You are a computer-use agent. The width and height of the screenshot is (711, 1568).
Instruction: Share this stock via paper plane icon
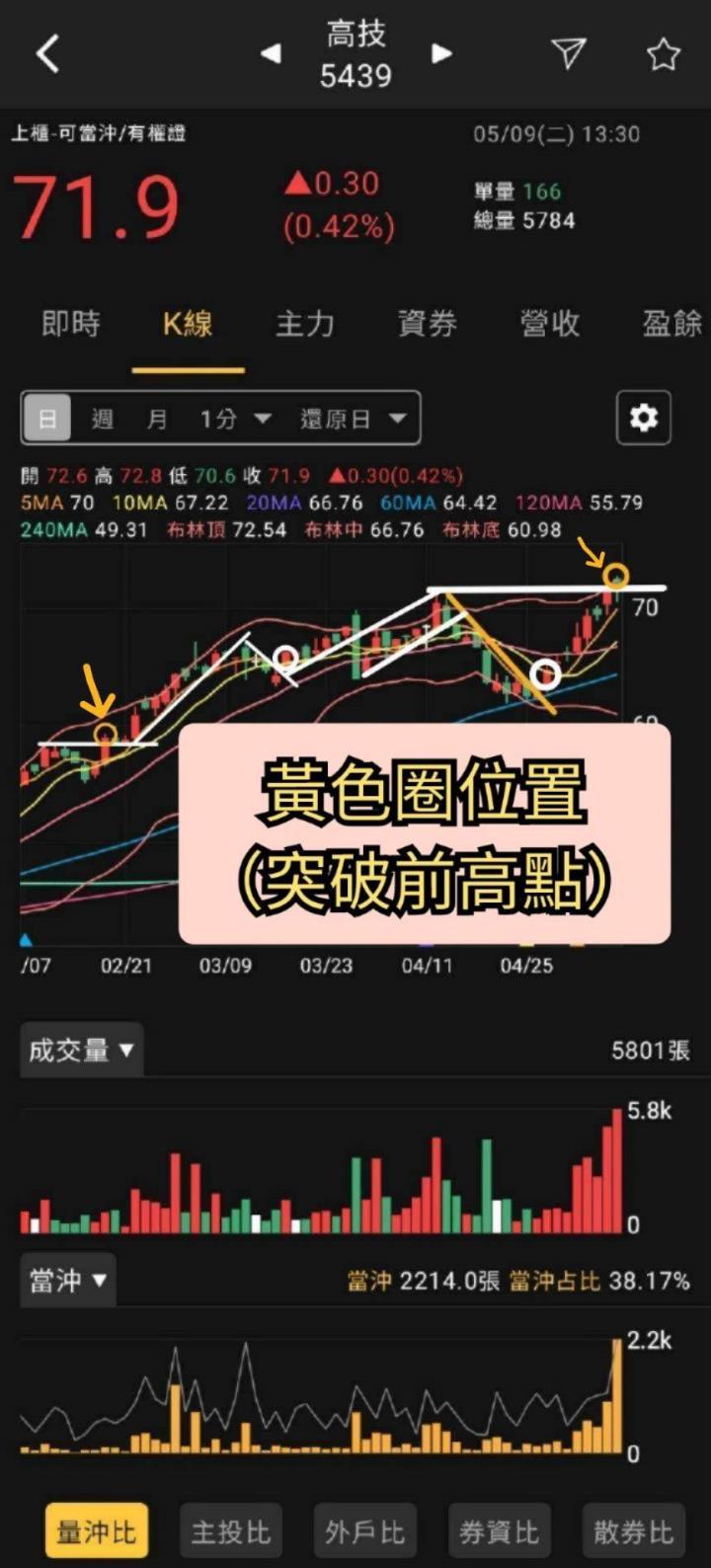pyautogui.click(x=568, y=54)
